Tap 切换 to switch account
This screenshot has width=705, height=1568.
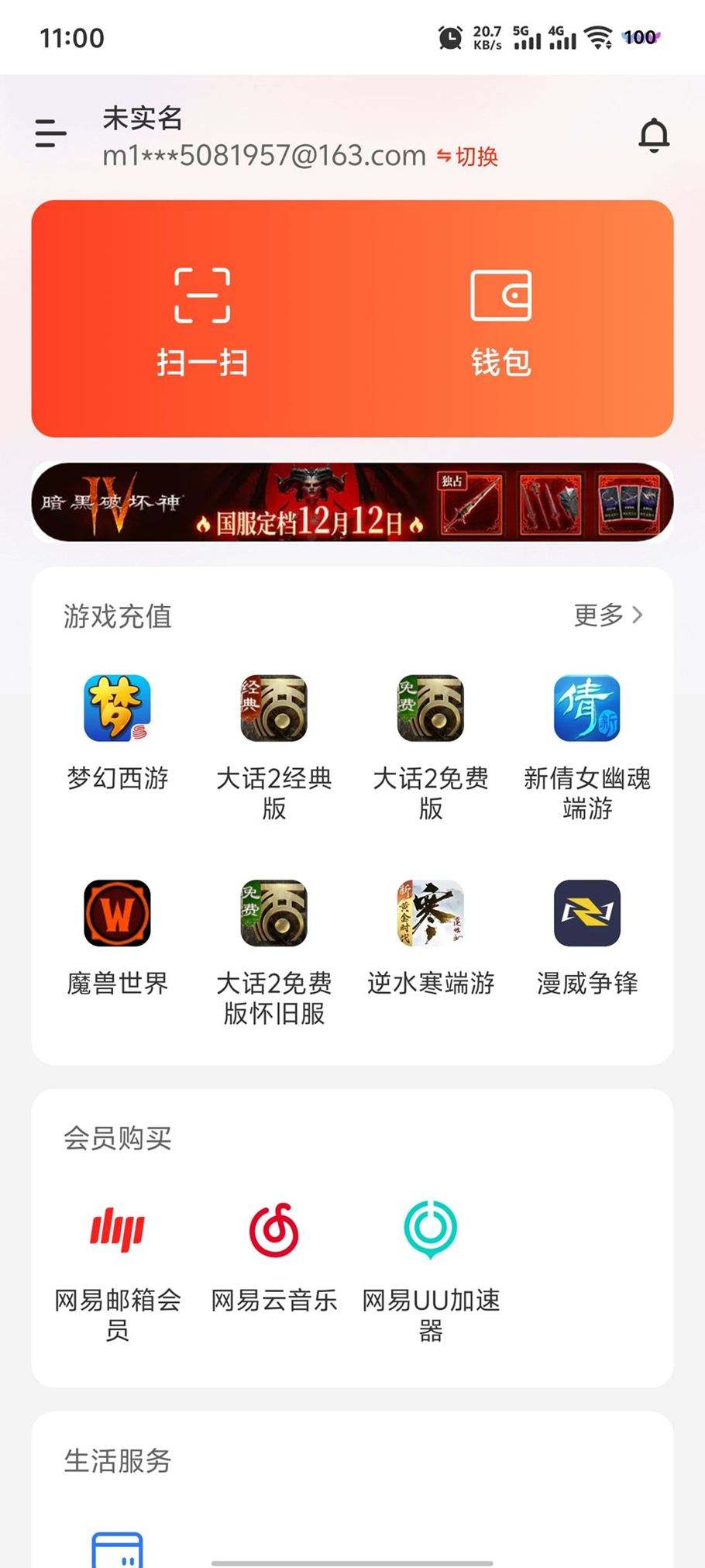(x=468, y=157)
